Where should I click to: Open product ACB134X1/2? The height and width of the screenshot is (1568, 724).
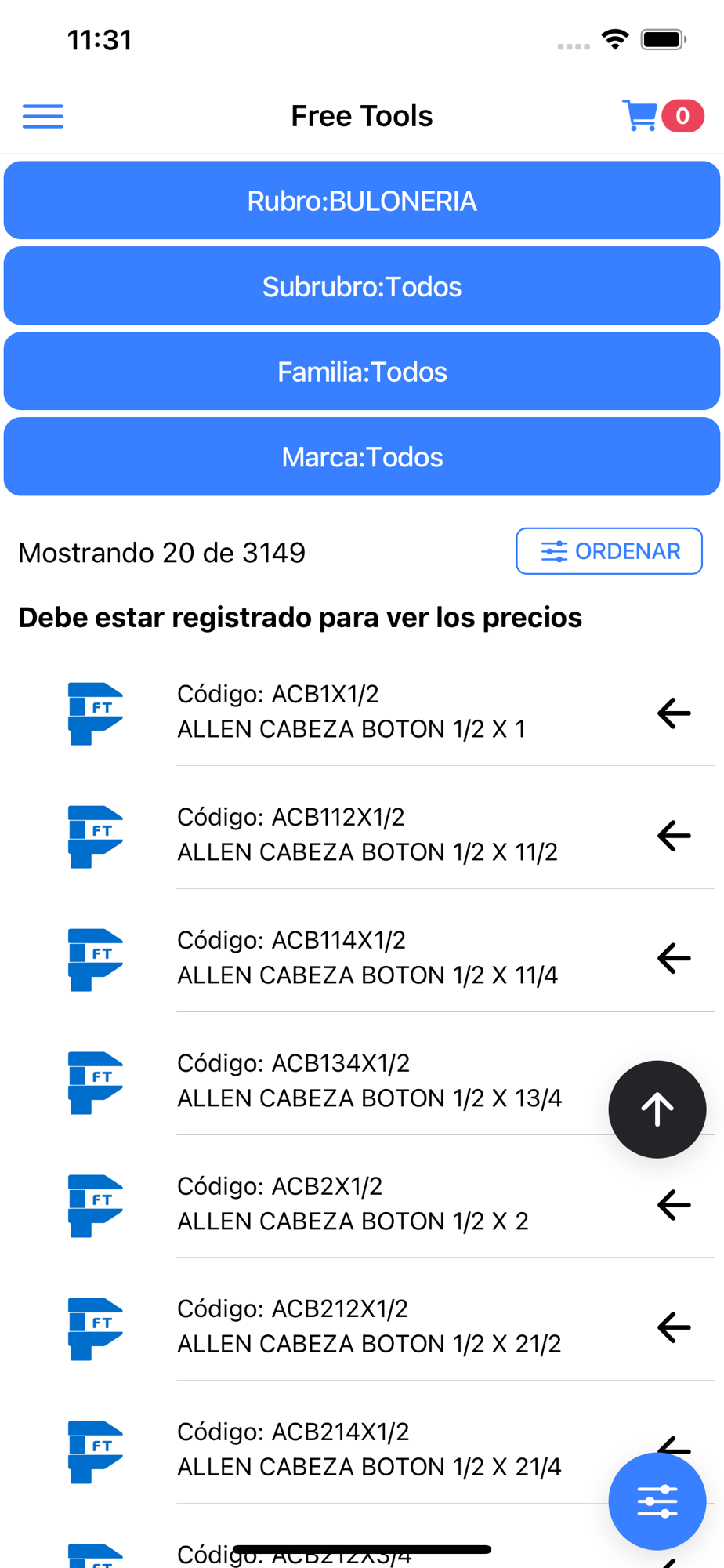[x=368, y=1080]
